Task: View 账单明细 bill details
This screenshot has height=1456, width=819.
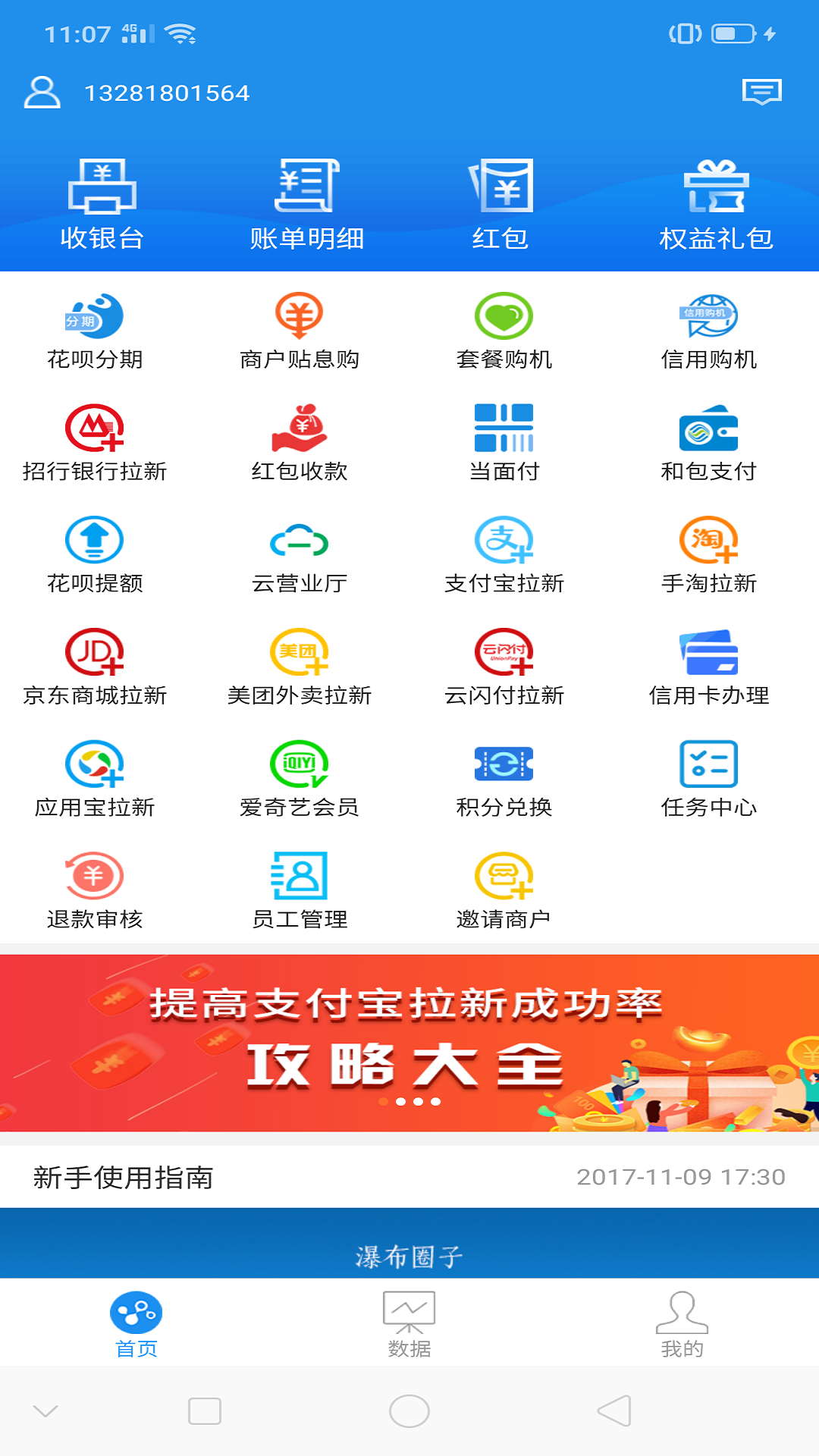Action: (x=307, y=205)
